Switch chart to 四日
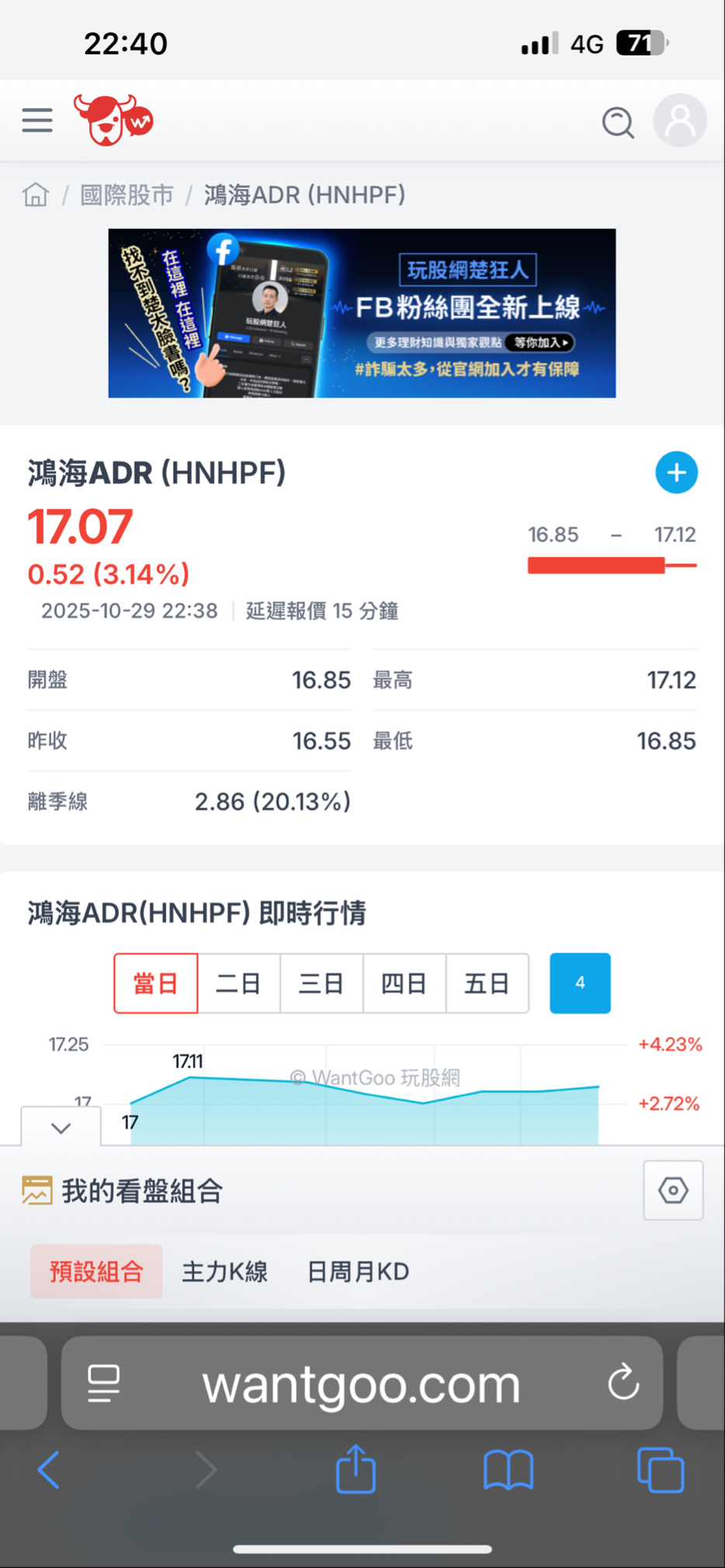 (404, 983)
